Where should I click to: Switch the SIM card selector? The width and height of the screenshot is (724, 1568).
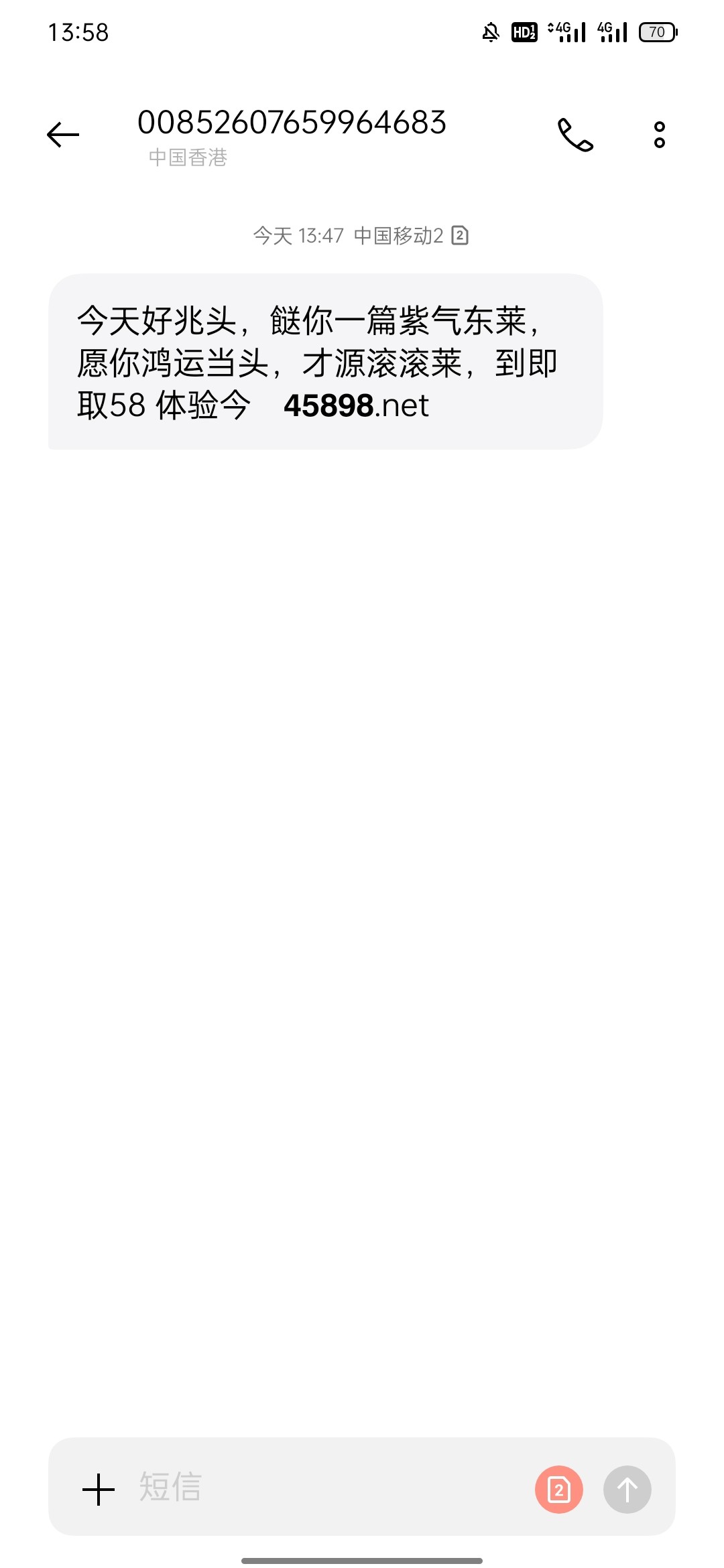pos(558,1489)
